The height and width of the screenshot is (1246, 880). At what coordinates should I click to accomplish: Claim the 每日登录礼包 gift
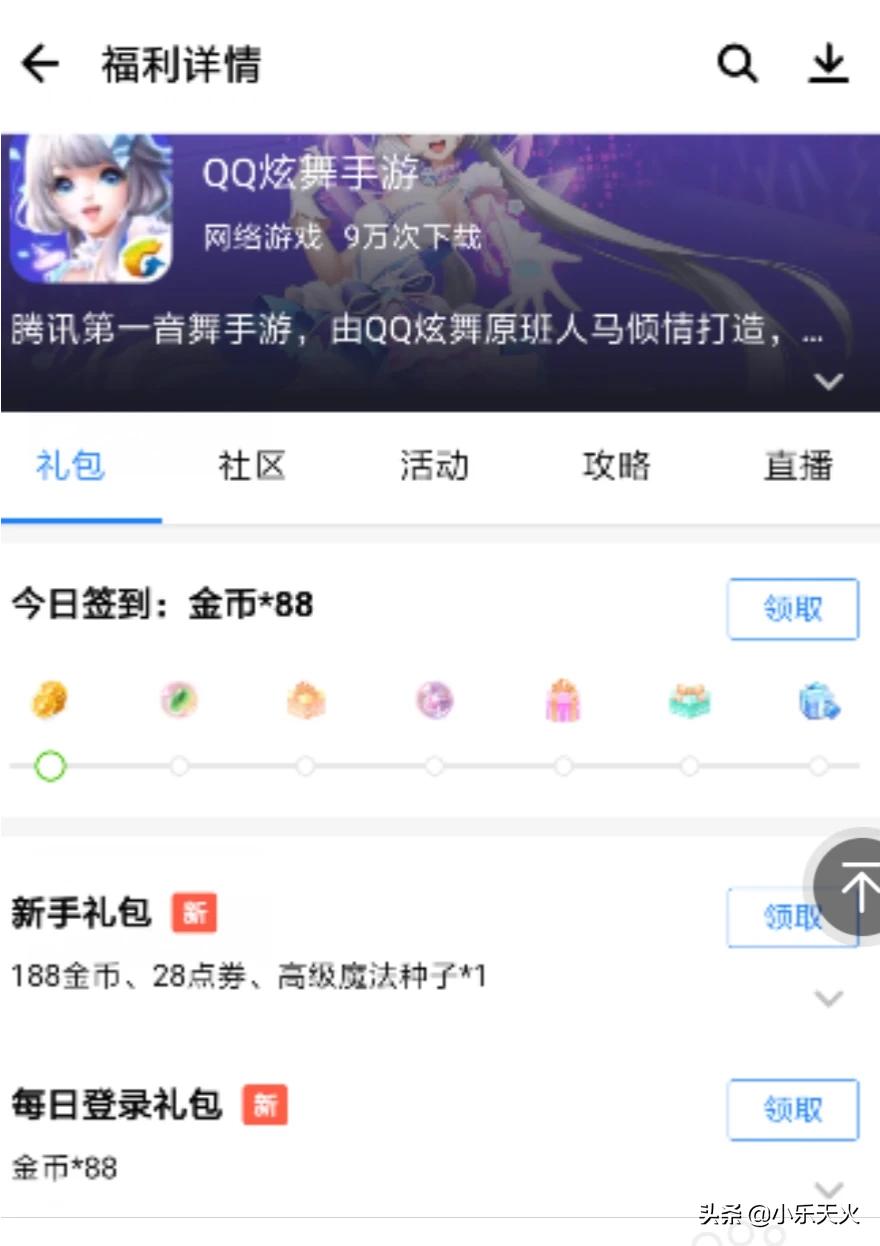click(792, 1109)
